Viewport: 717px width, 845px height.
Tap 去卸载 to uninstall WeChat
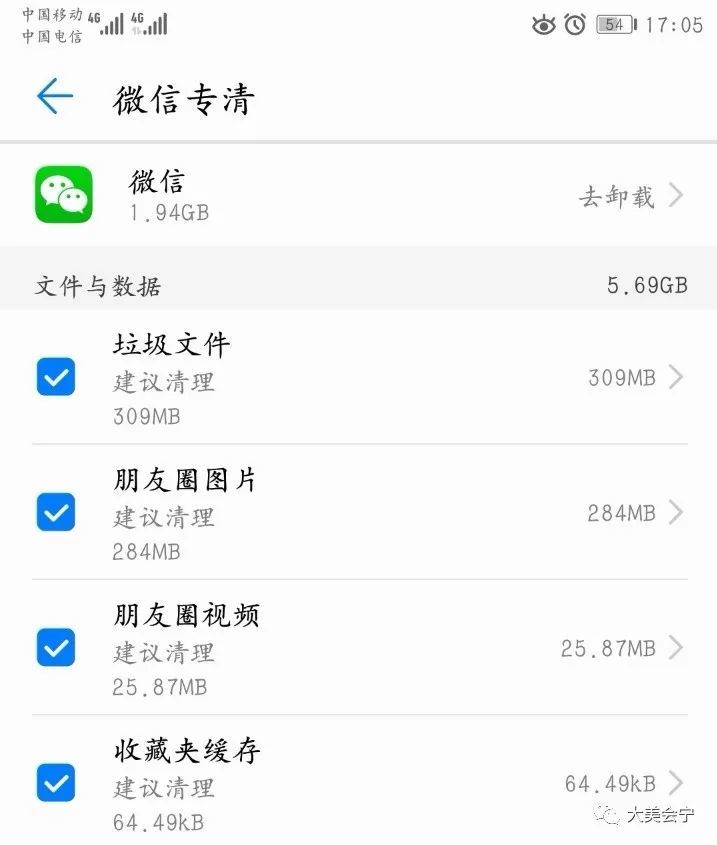click(630, 195)
